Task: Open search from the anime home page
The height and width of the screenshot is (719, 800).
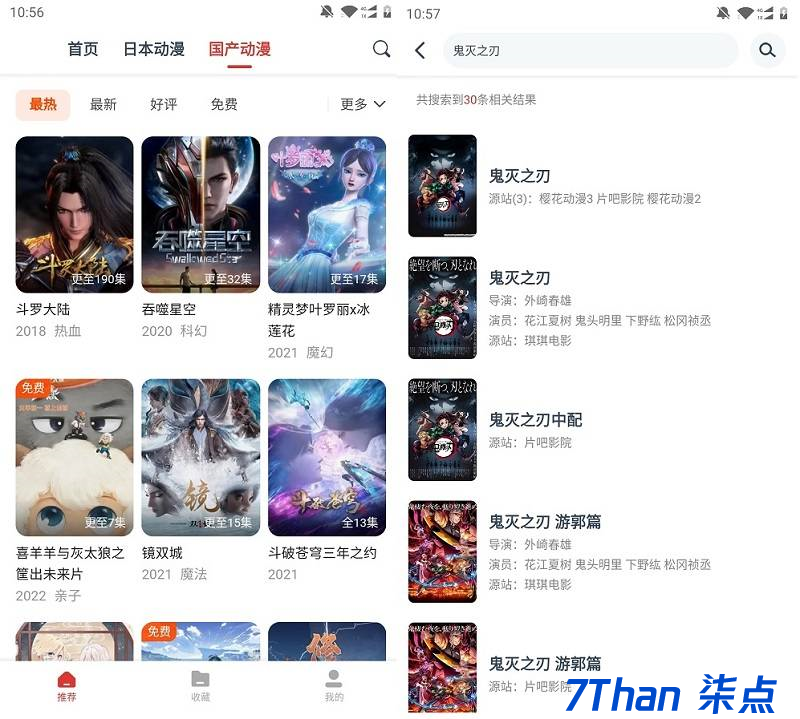Action: pos(381,49)
